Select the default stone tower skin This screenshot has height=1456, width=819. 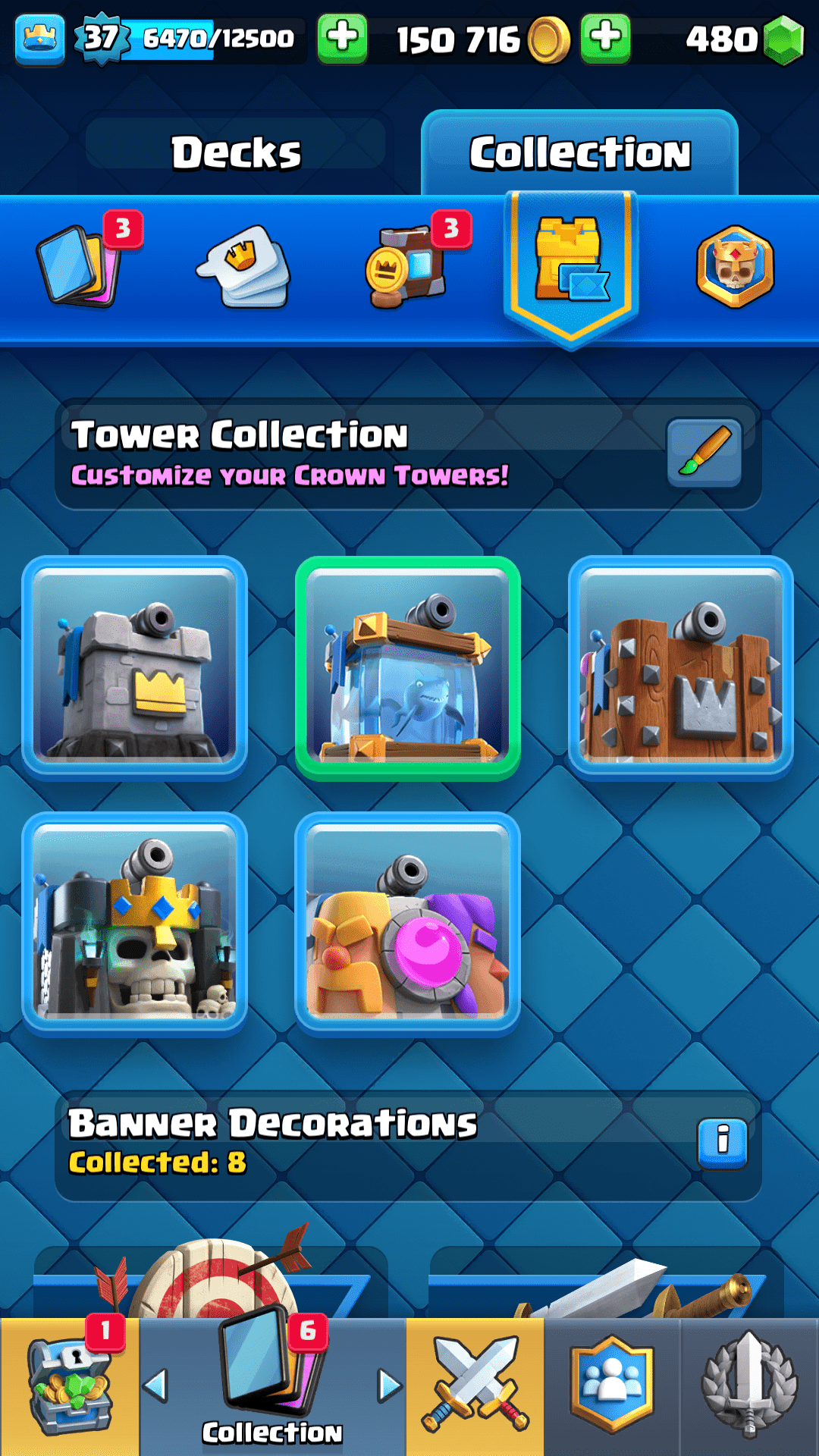pos(135,668)
